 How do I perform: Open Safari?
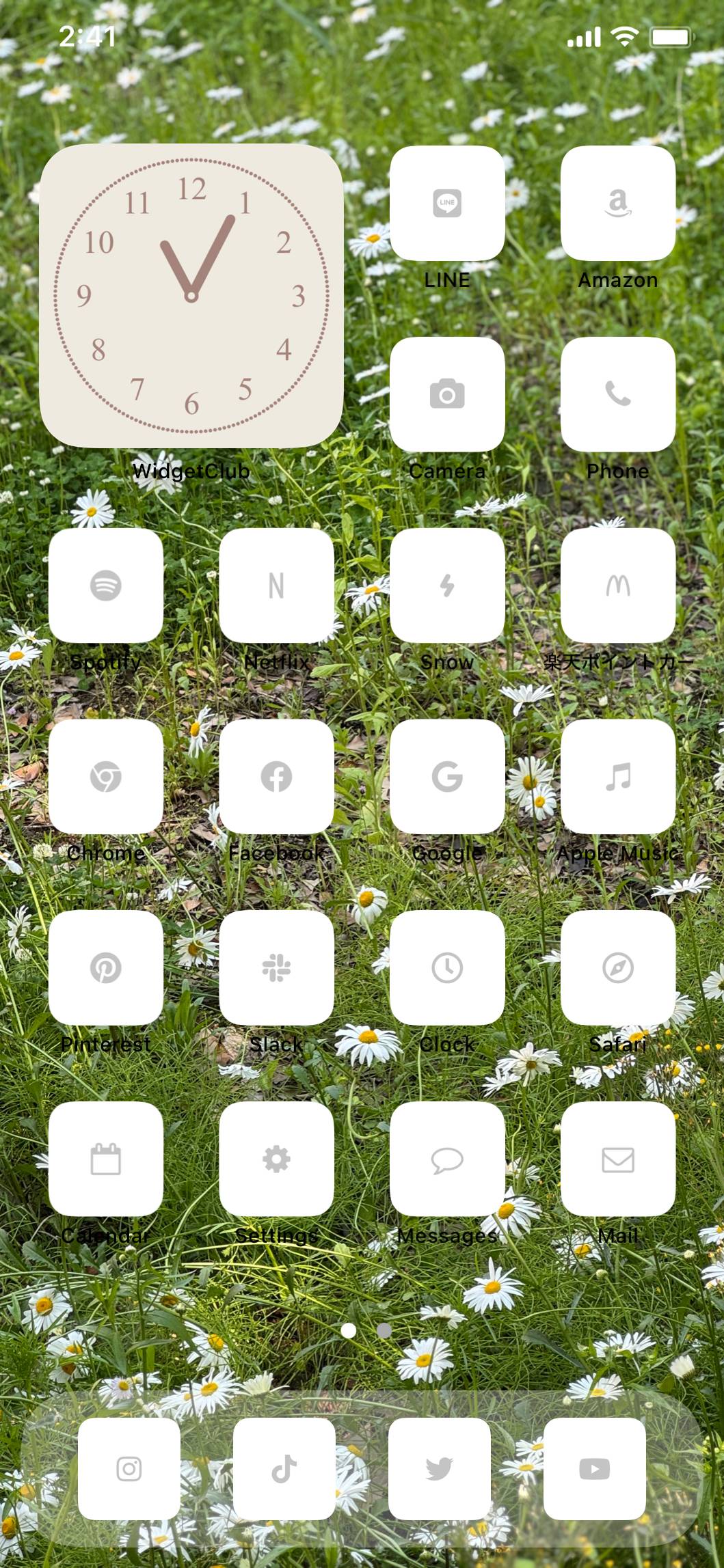(x=618, y=968)
